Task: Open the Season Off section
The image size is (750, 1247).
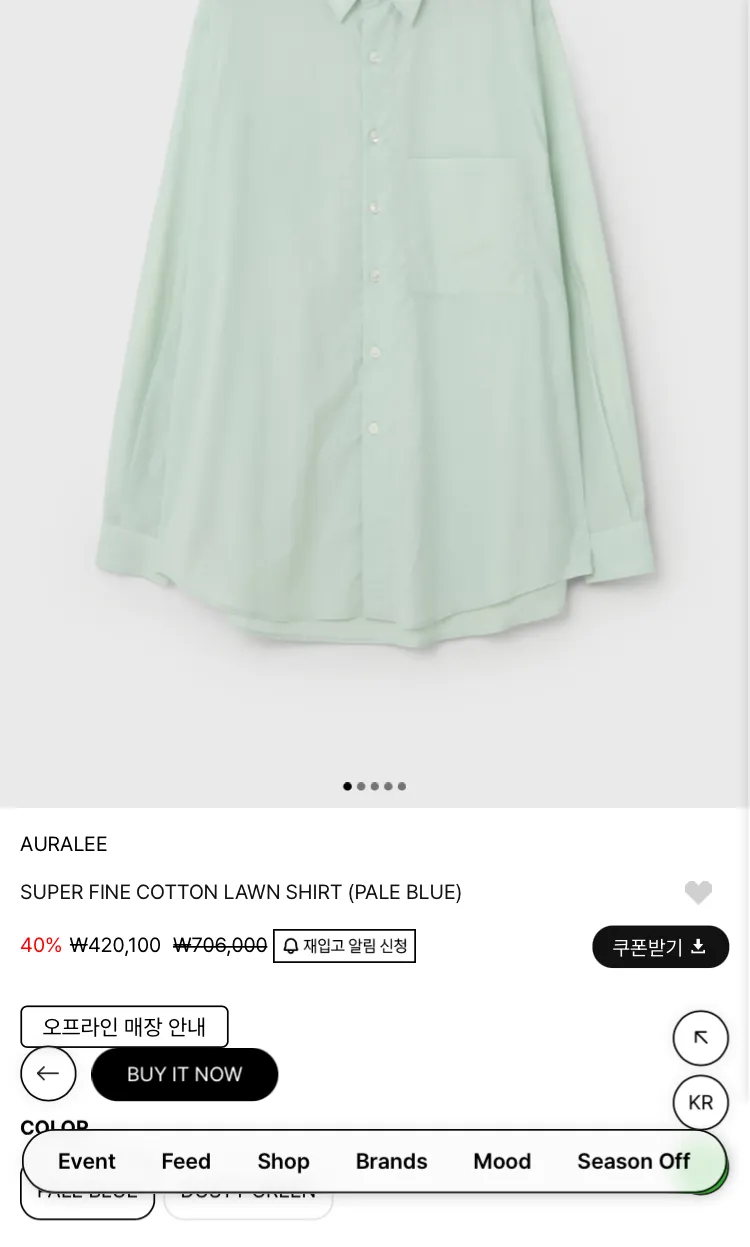Action: [x=633, y=1161]
